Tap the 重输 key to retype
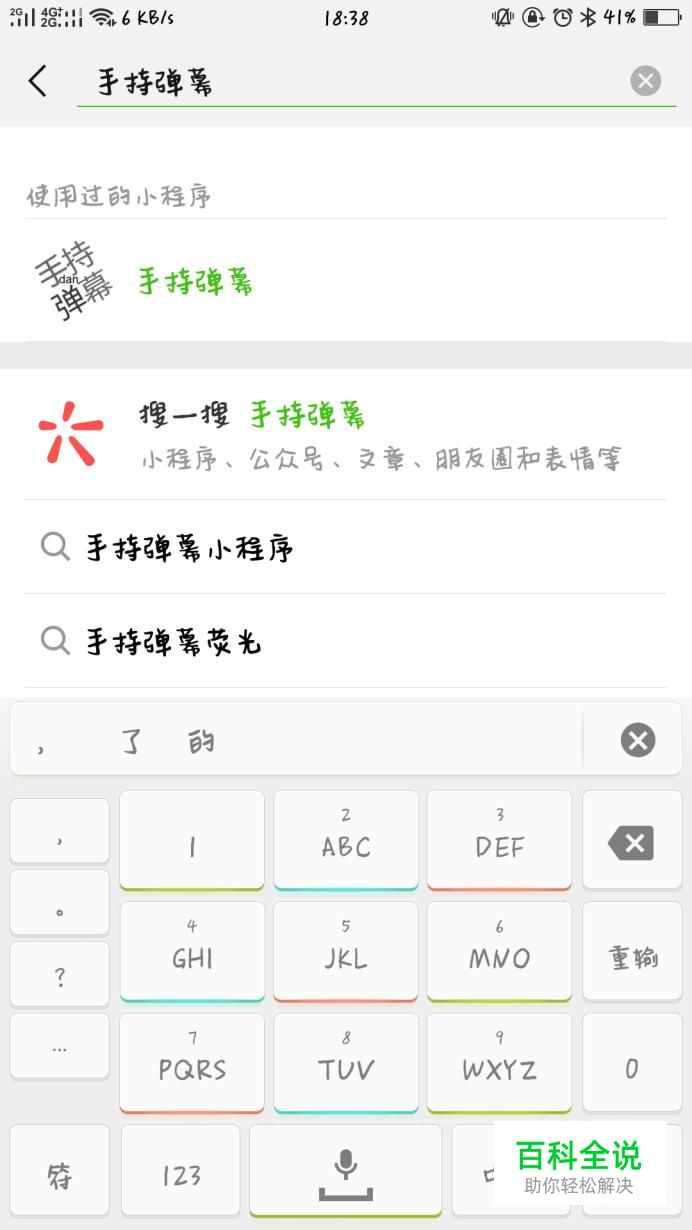This screenshot has width=692, height=1230. coord(633,956)
